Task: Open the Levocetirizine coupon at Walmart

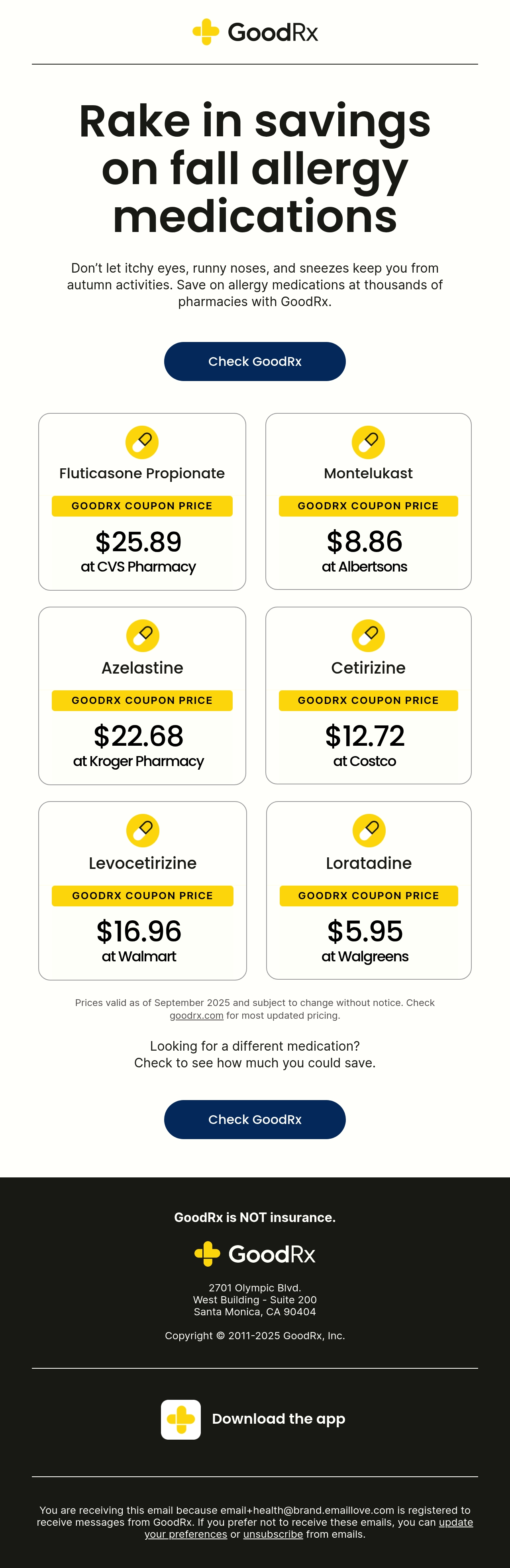Action: coord(142,890)
